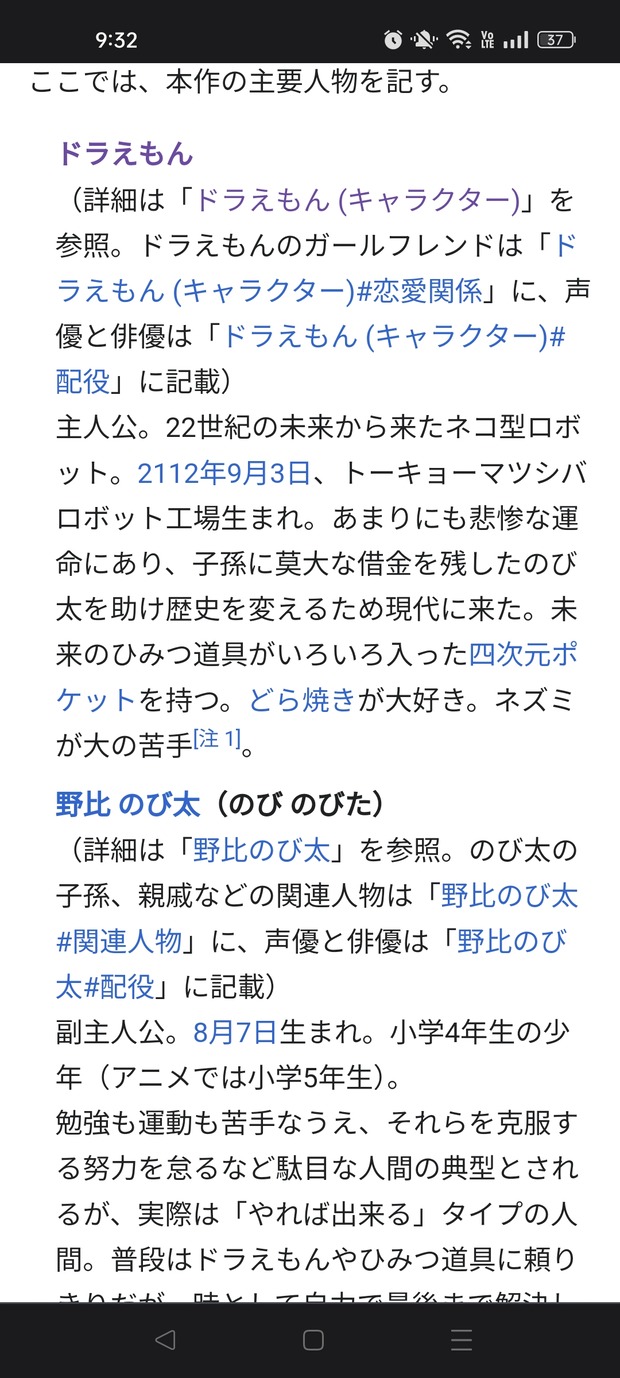620x1378 pixels.
Task: Jump to footnote 注 1
Action: click(x=219, y=739)
